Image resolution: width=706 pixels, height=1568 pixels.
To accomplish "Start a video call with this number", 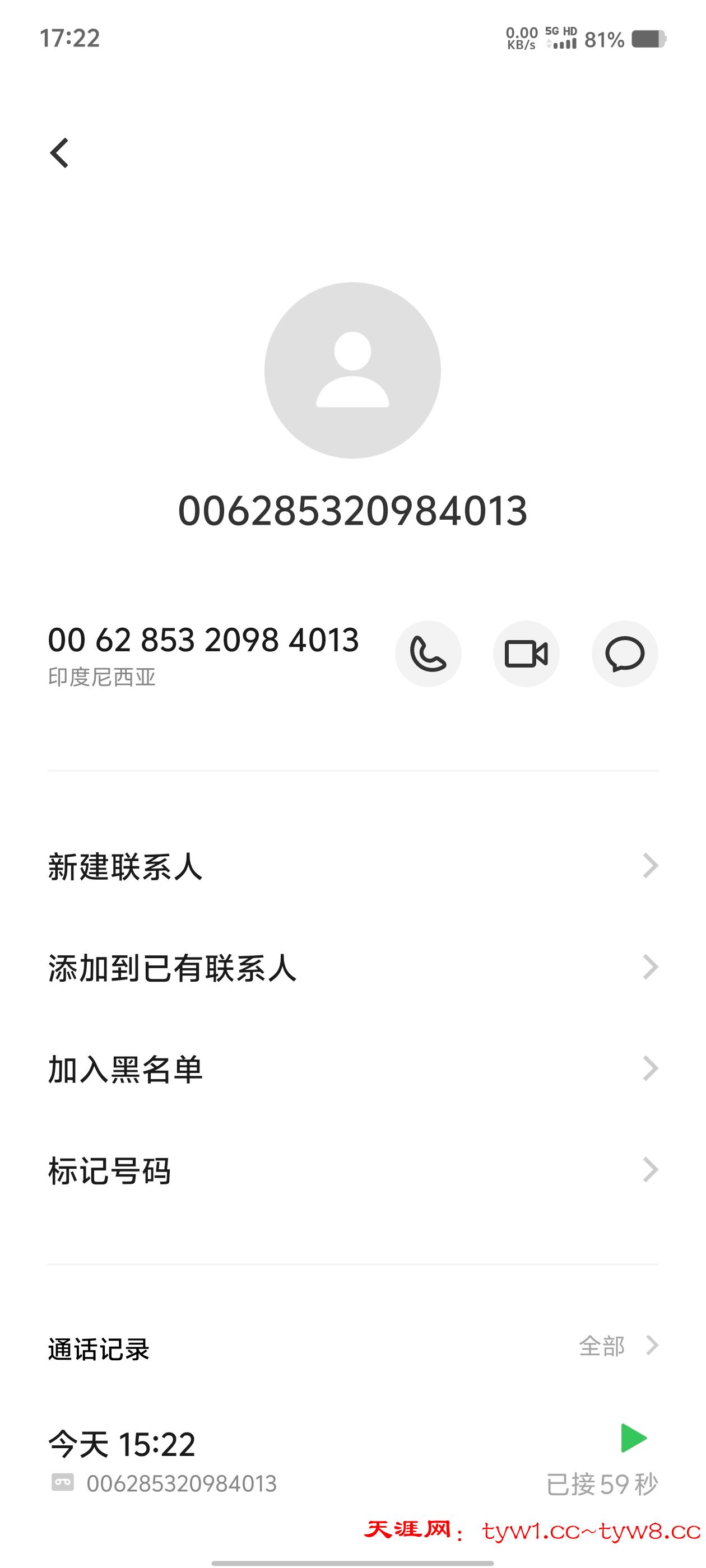I will pos(526,654).
